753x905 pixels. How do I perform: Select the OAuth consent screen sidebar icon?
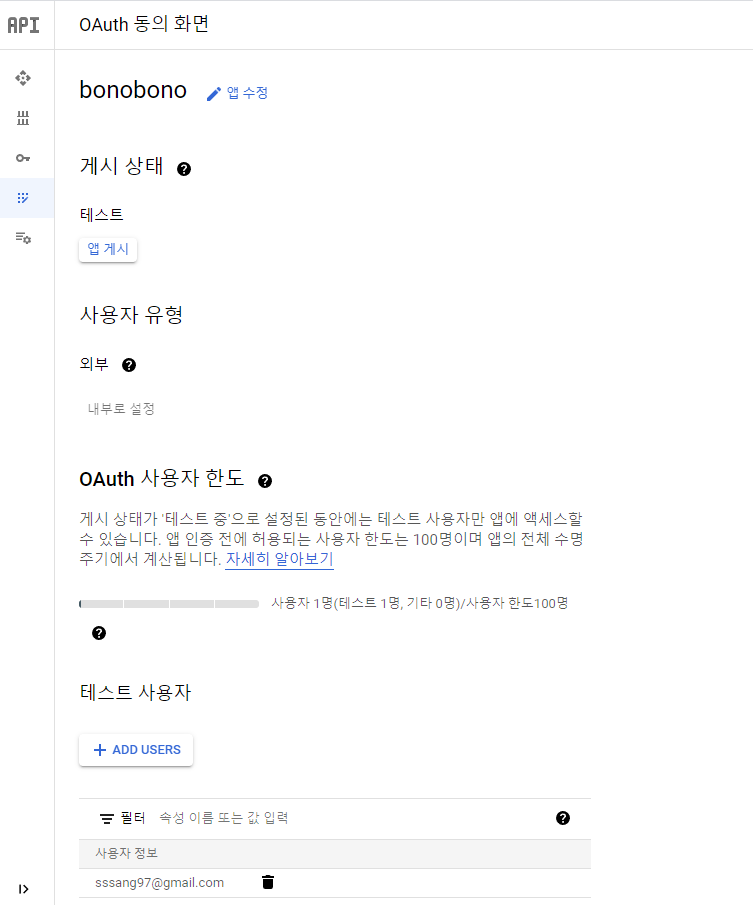[23, 198]
